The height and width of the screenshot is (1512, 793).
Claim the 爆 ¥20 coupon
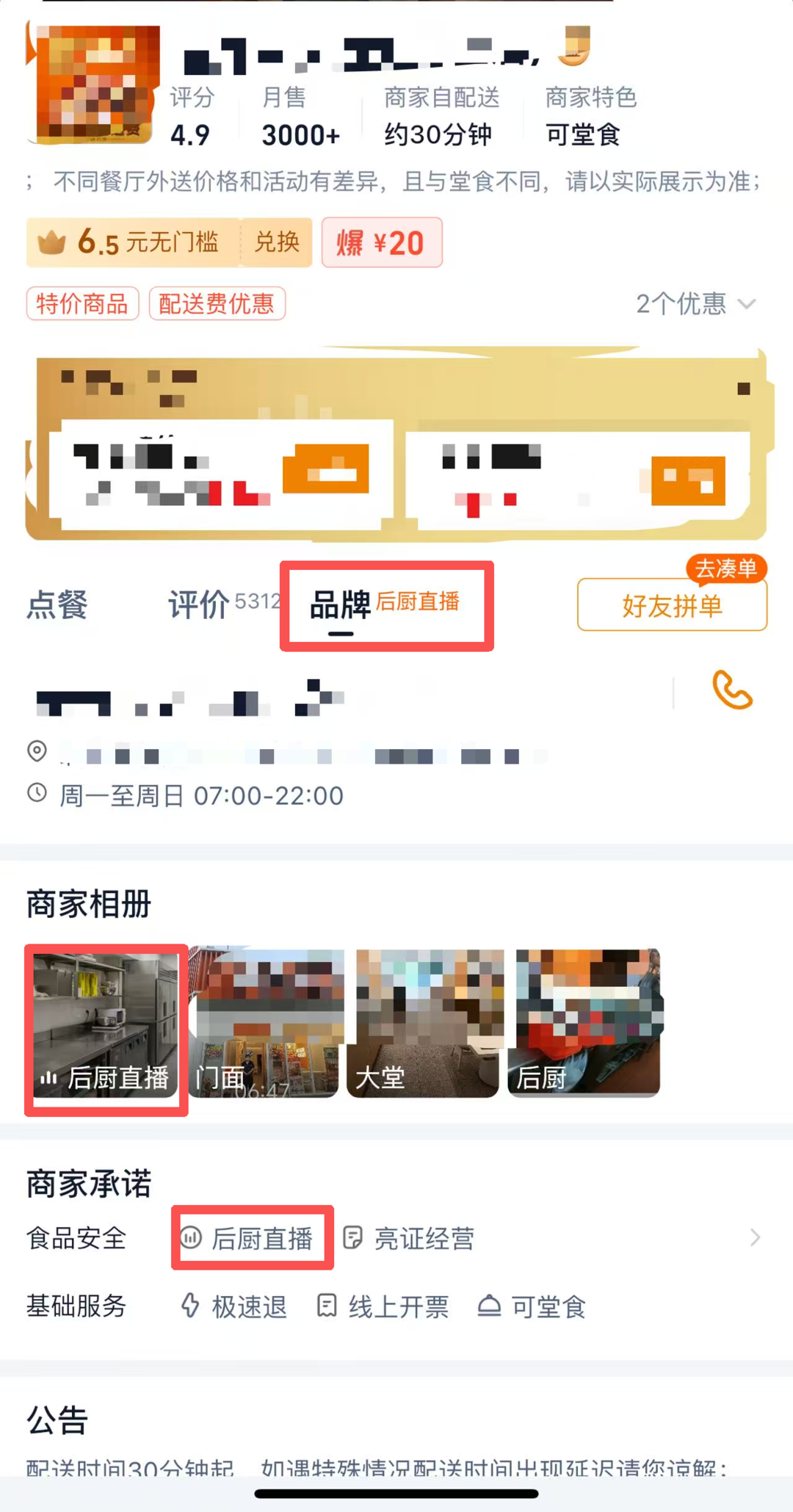(x=382, y=242)
